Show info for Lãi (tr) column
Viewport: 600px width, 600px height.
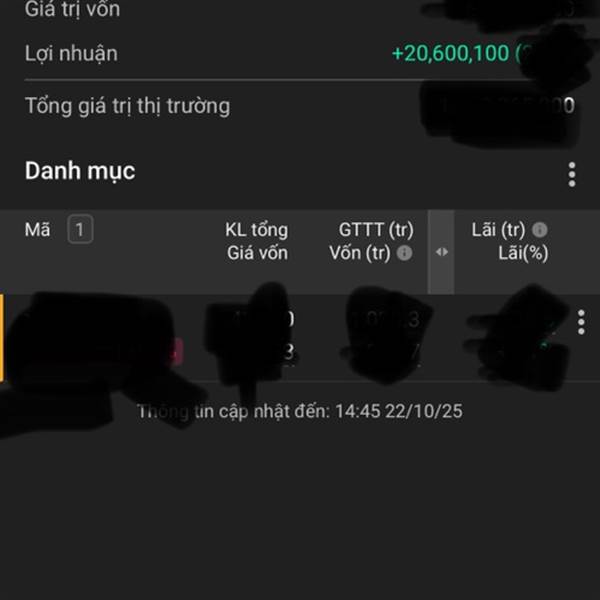540,230
